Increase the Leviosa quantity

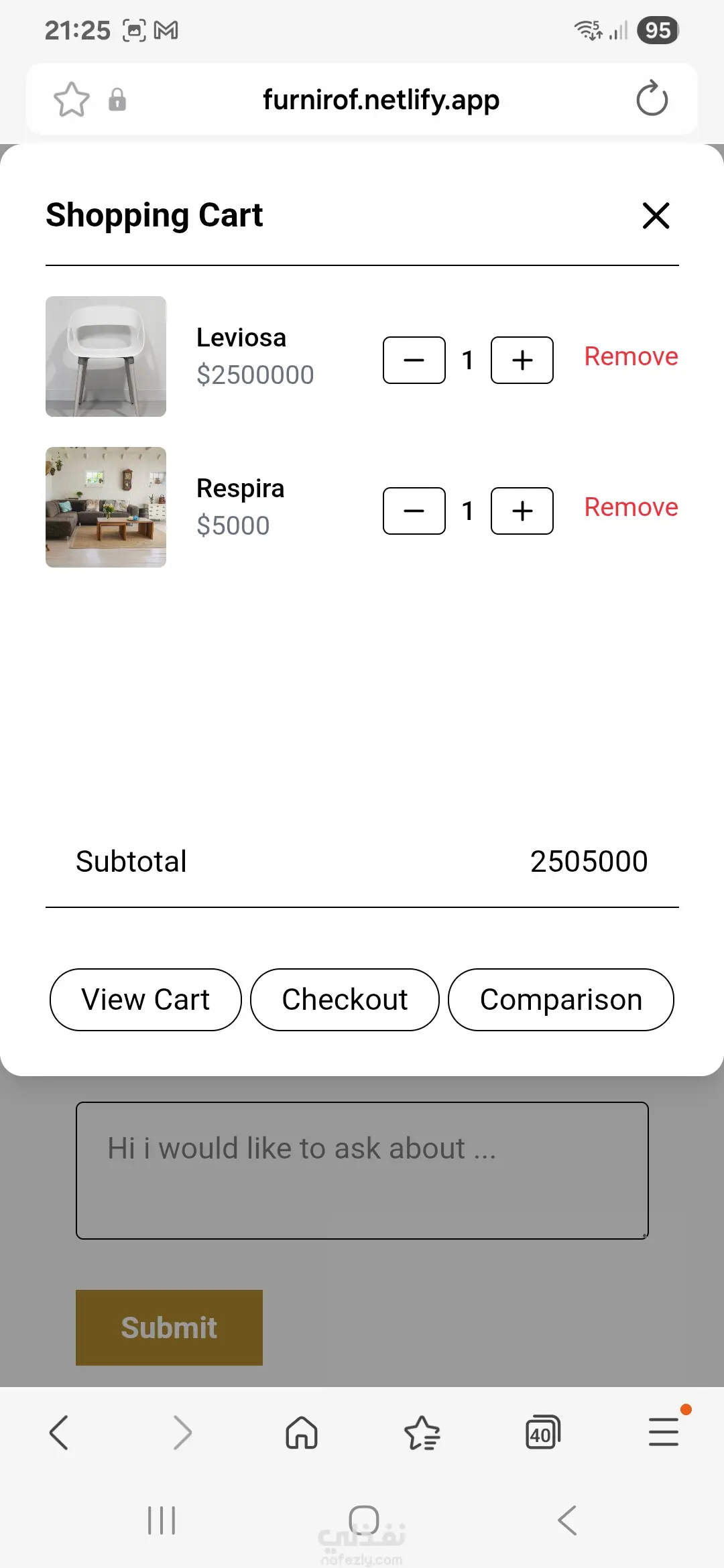pyautogui.click(x=522, y=360)
